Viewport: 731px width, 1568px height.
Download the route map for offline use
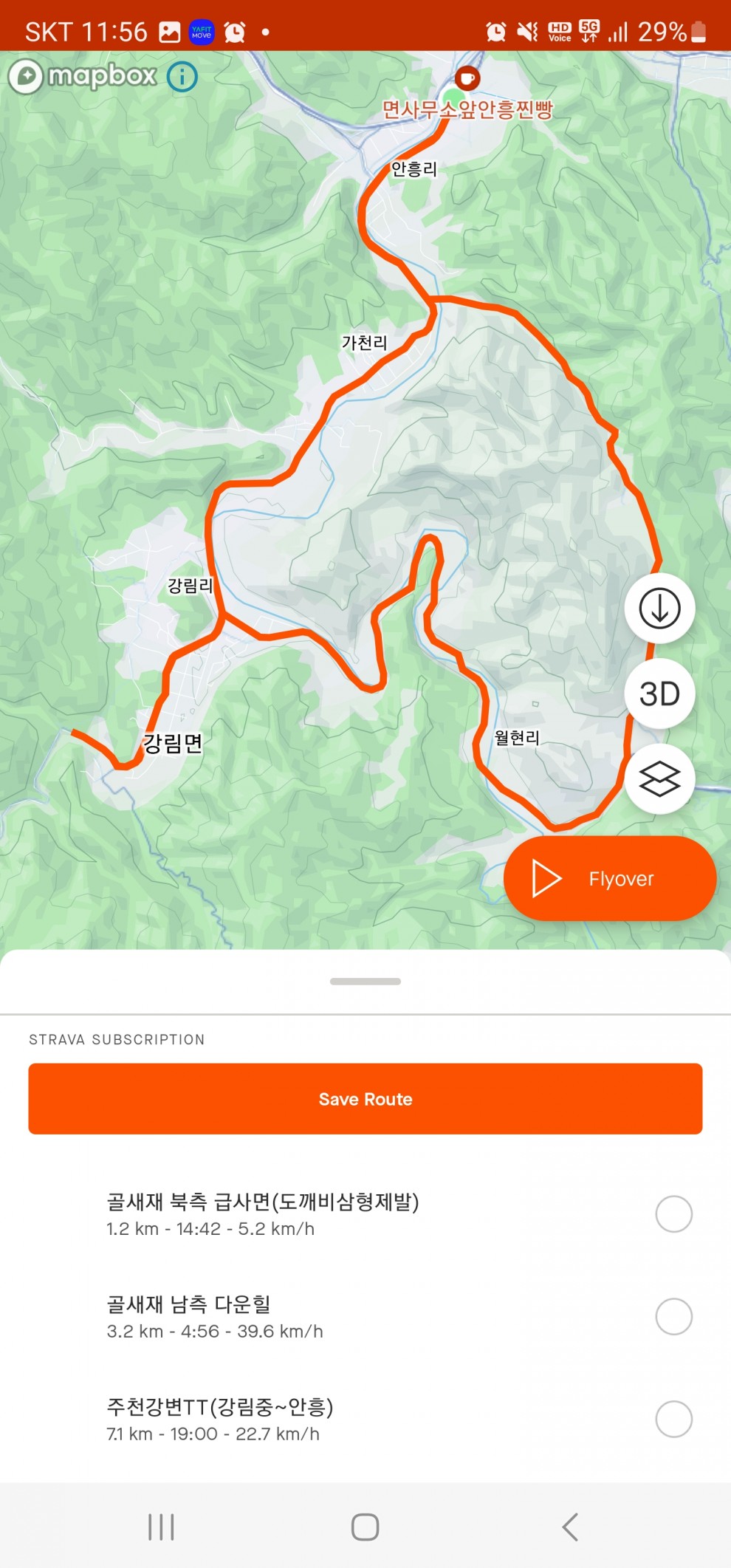pyautogui.click(x=659, y=609)
